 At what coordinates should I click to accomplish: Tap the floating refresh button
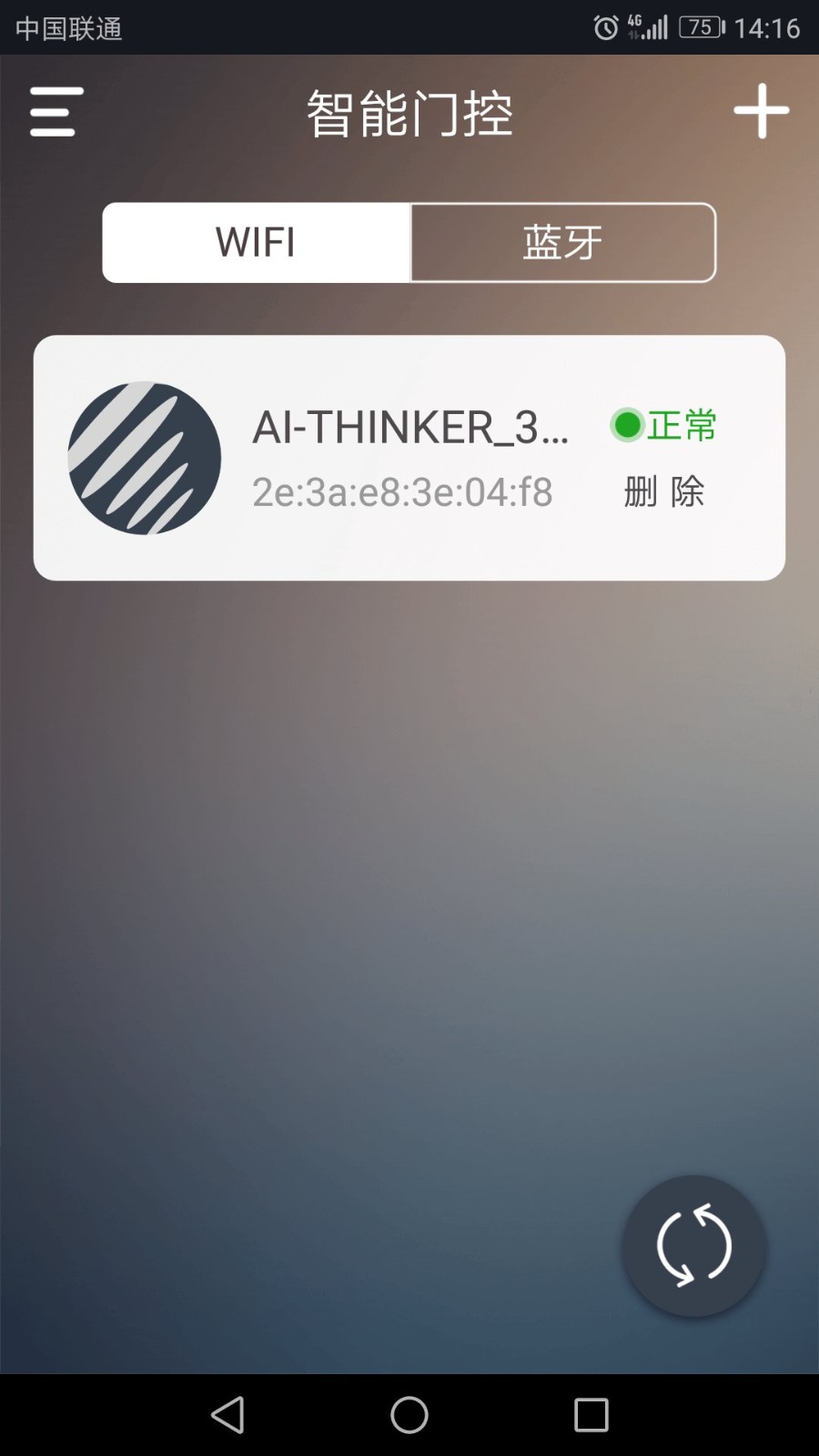click(x=693, y=1246)
